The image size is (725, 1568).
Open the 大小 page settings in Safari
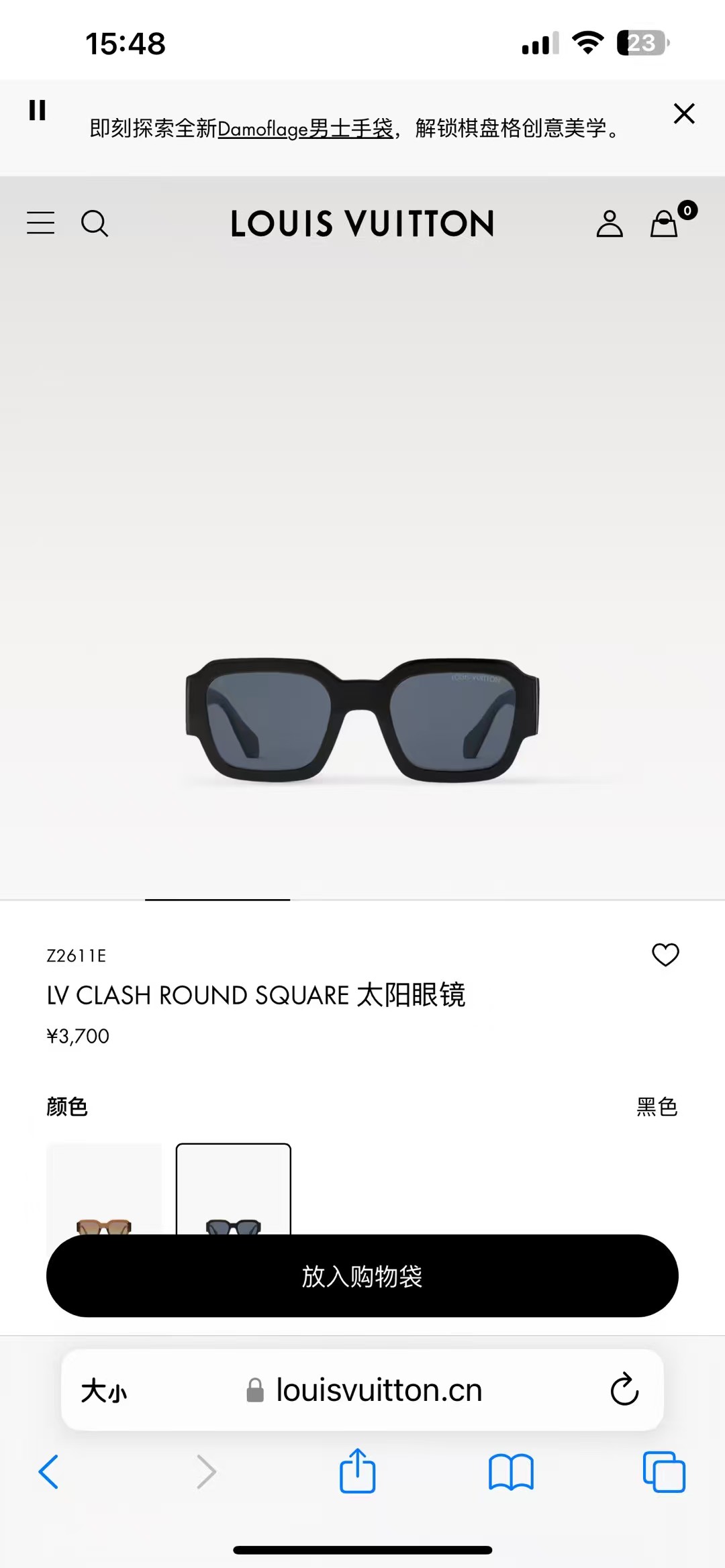click(104, 1391)
